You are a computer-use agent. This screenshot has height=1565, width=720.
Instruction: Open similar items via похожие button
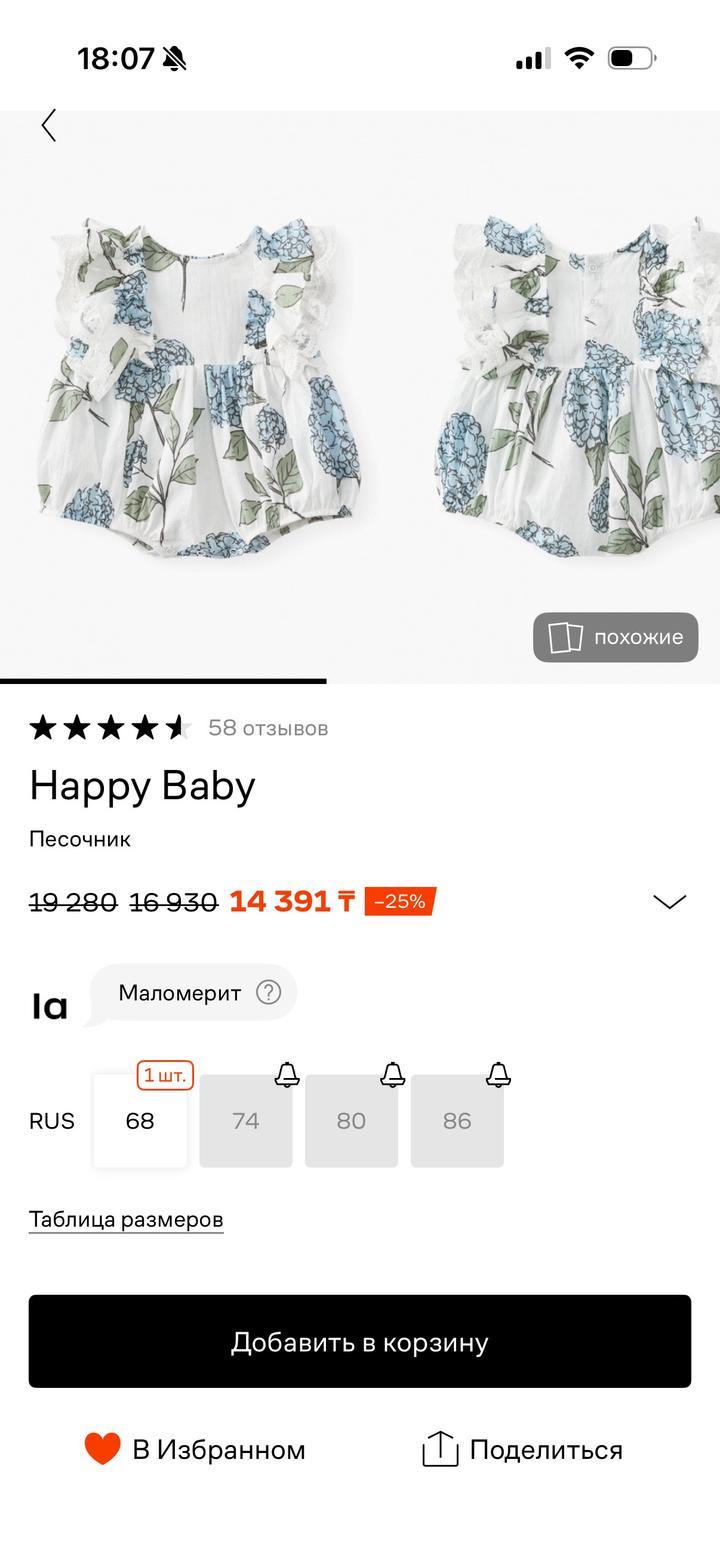tap(615, 637)
